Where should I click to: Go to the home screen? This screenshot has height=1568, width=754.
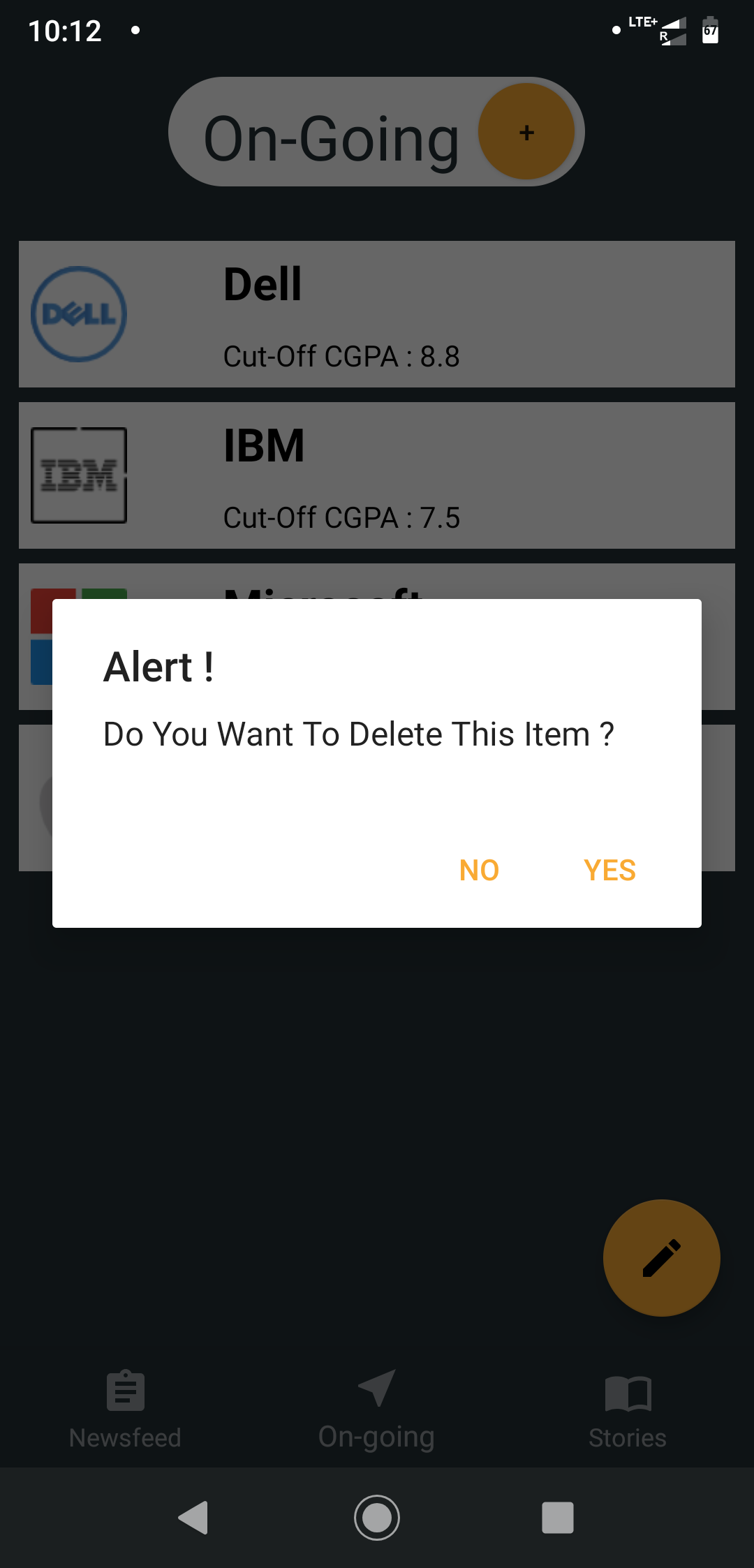377,1517
